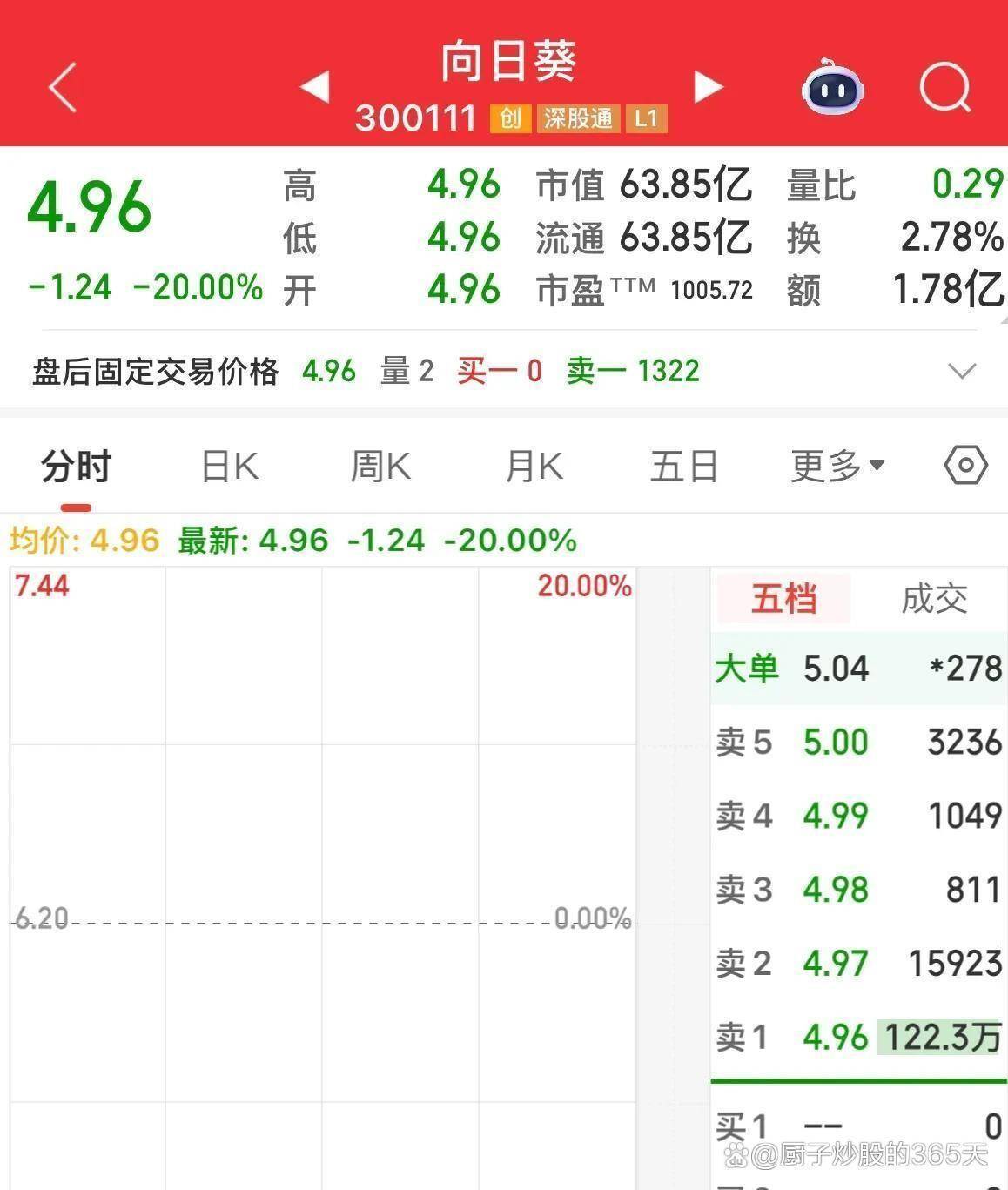This screenshot has width=1008, height=1190.
Task: Open chart settings via gear icon
Action: pos(964,467)
